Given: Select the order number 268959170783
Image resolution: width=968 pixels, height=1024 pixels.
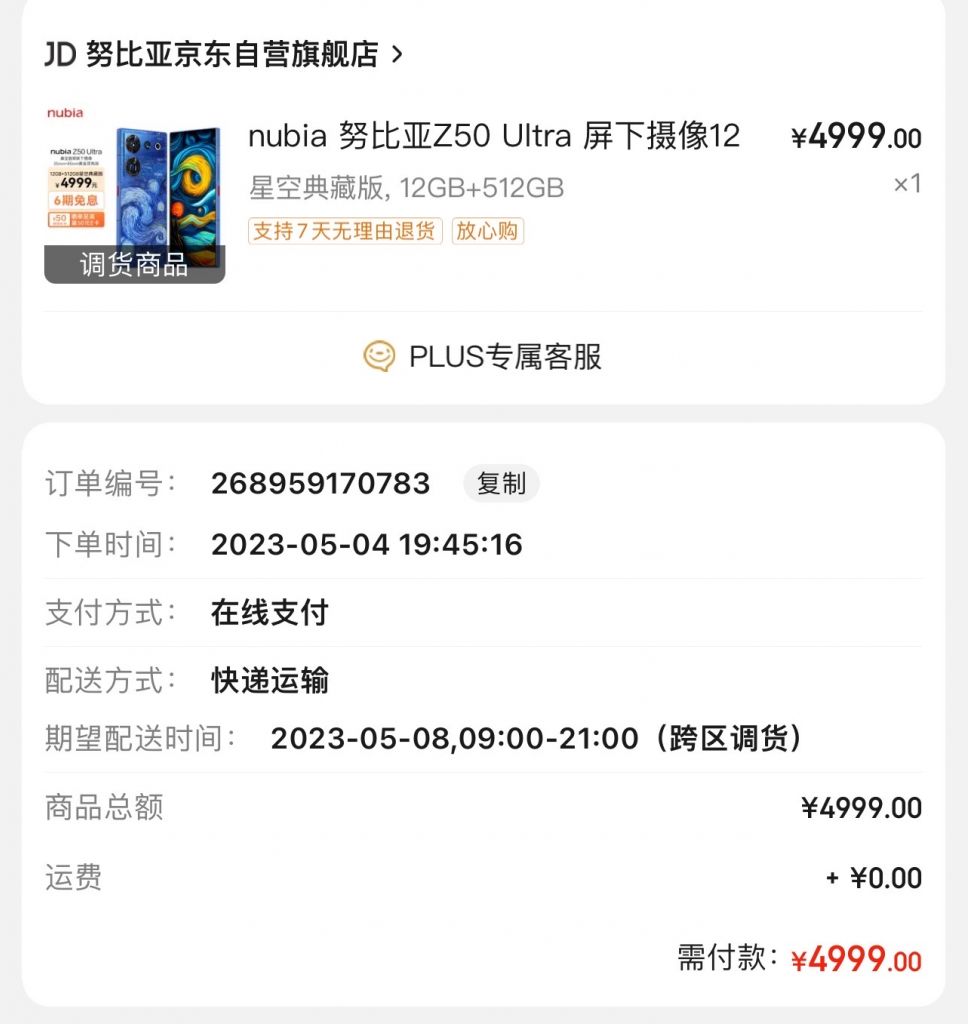Looking at the screenshot, I should (x=320, y=484).
